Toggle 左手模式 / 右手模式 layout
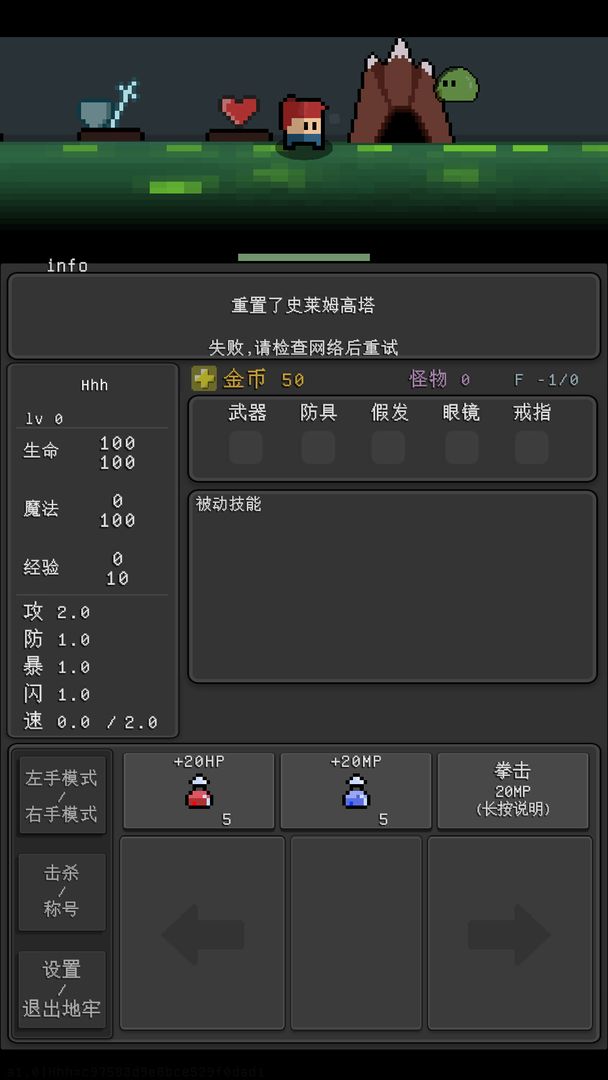 62,795
